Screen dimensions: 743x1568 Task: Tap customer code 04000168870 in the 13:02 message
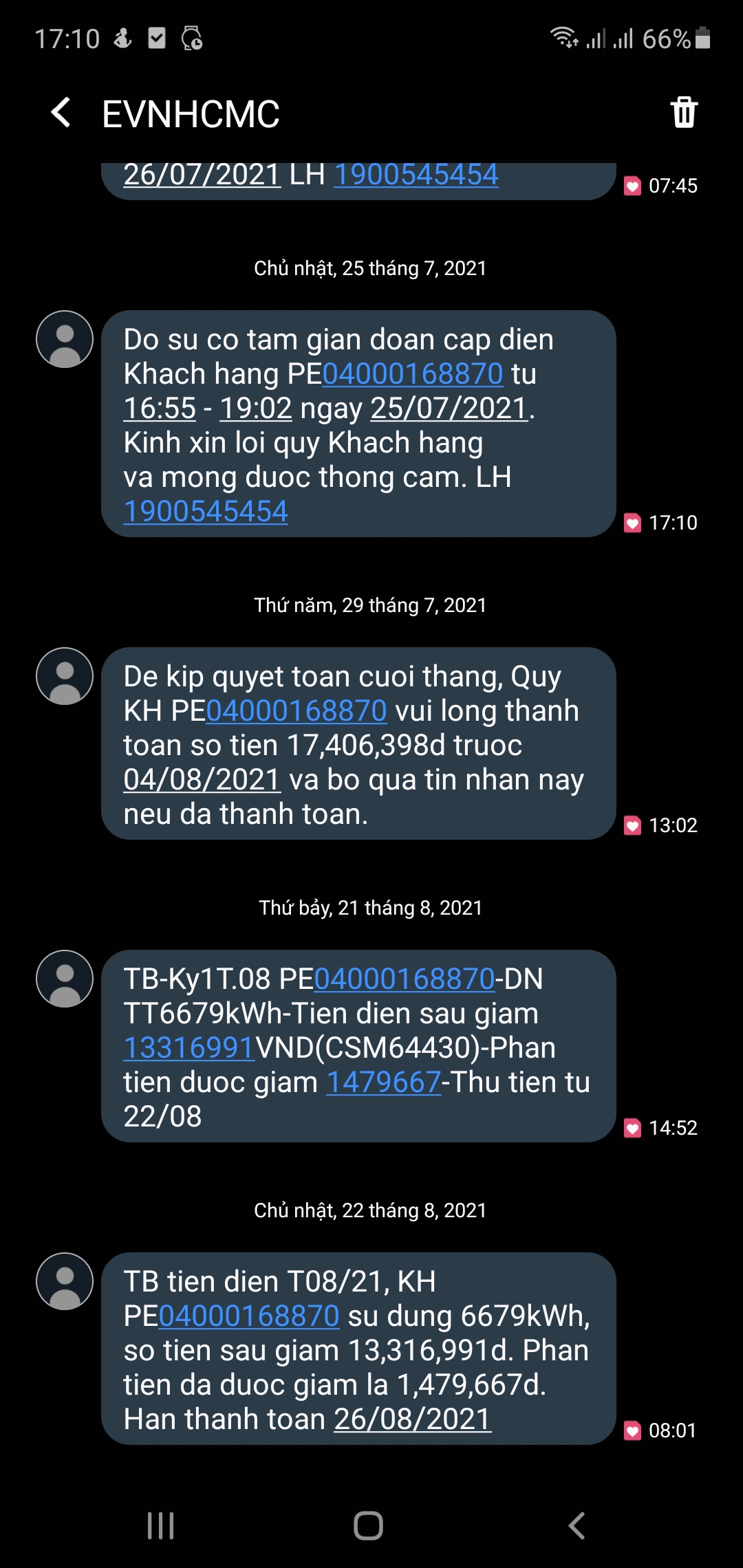(x=297, y=711)
